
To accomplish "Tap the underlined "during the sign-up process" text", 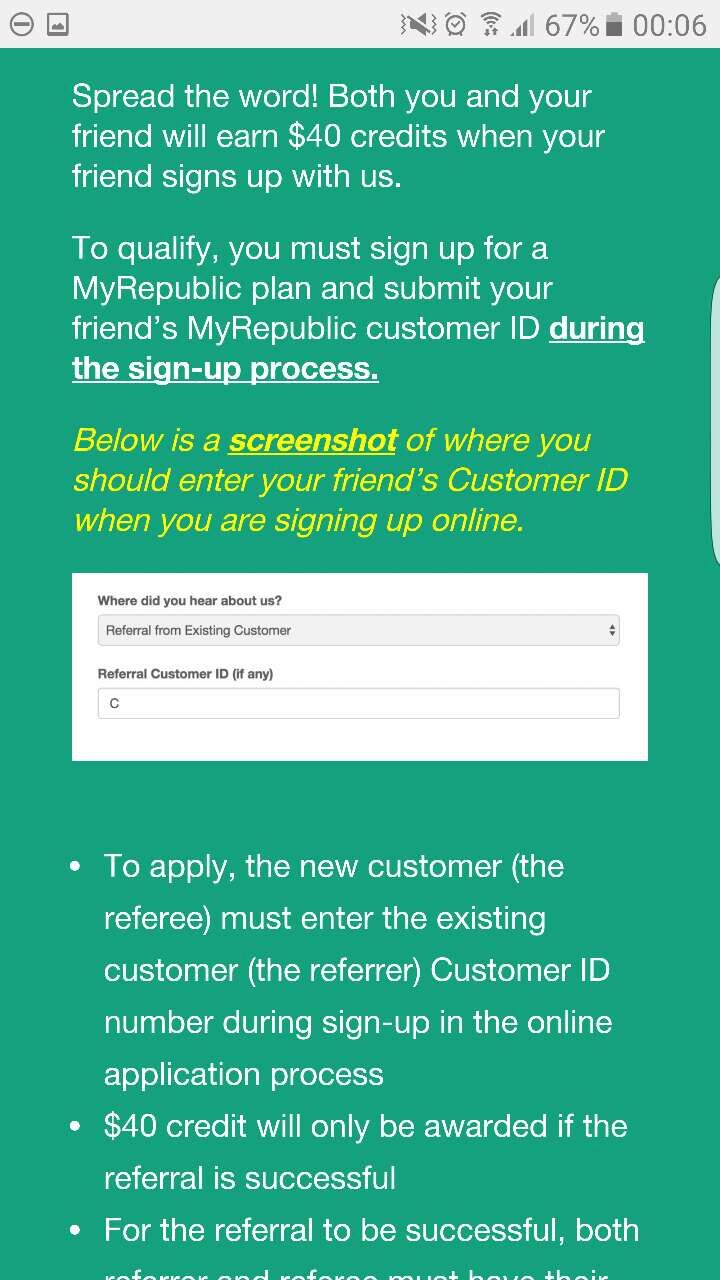I will point(226,369).
